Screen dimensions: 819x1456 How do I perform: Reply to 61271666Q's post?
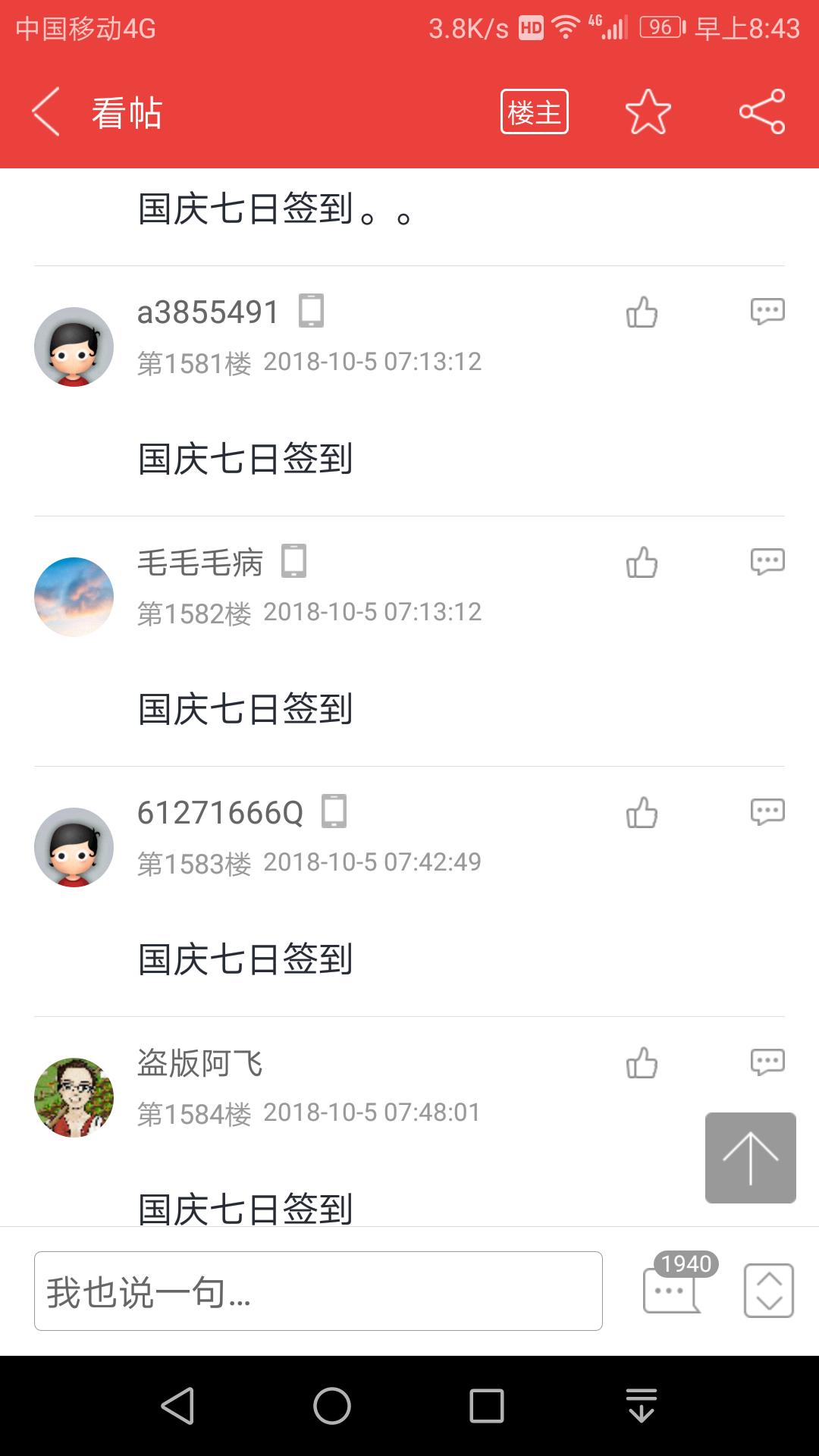point(767,812)
